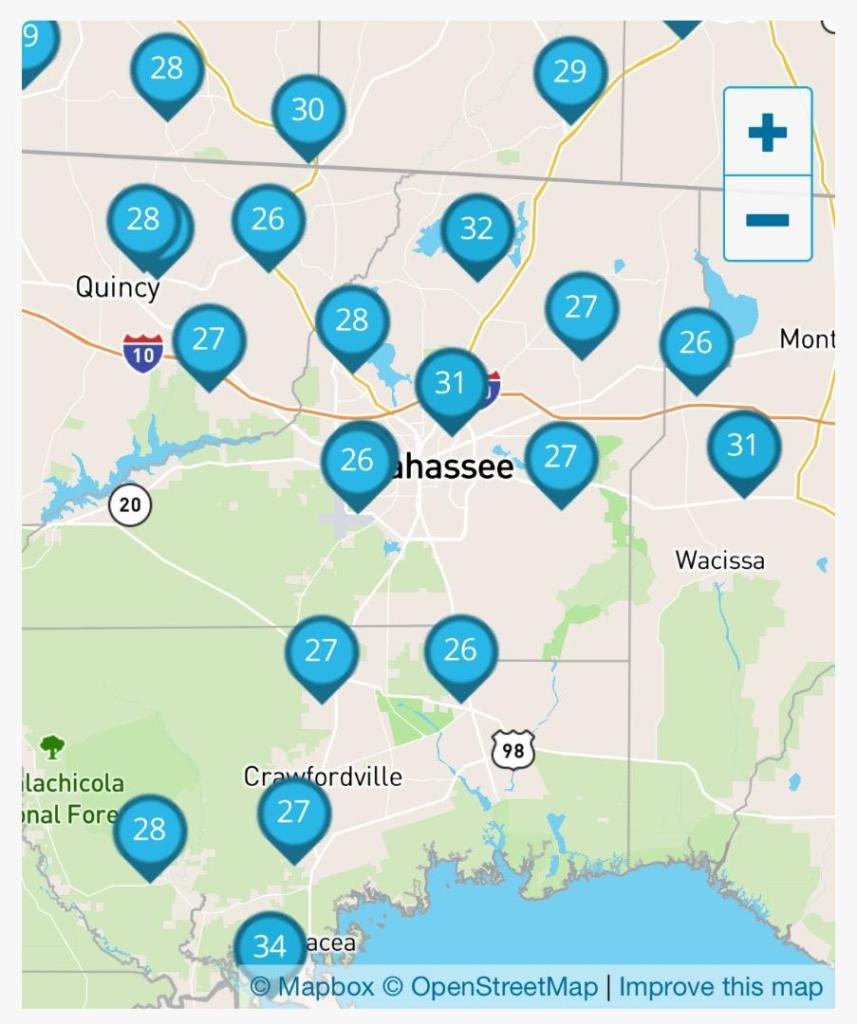
Task: Open the 28 marker in Apalachicola forest
Action: click(150, 829)
